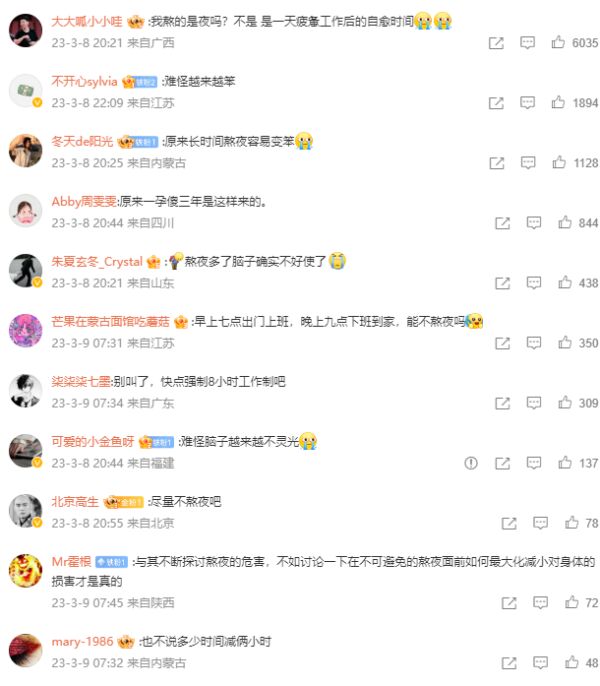Open 朱夏玄冬_Crystal's profile from username
Viewport: 600px width, 686px height.
[x=97, y=261]
